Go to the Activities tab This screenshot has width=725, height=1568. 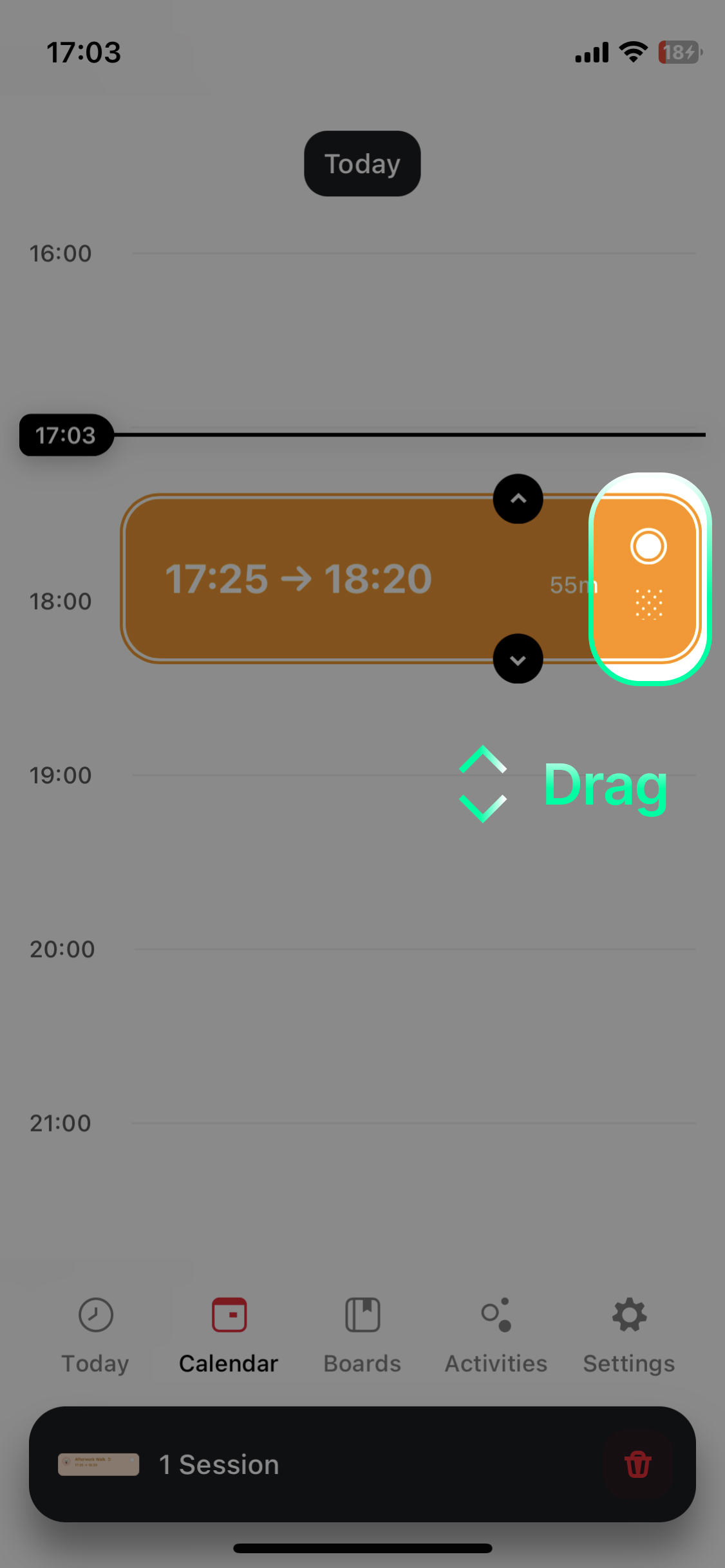point(496,1336)
